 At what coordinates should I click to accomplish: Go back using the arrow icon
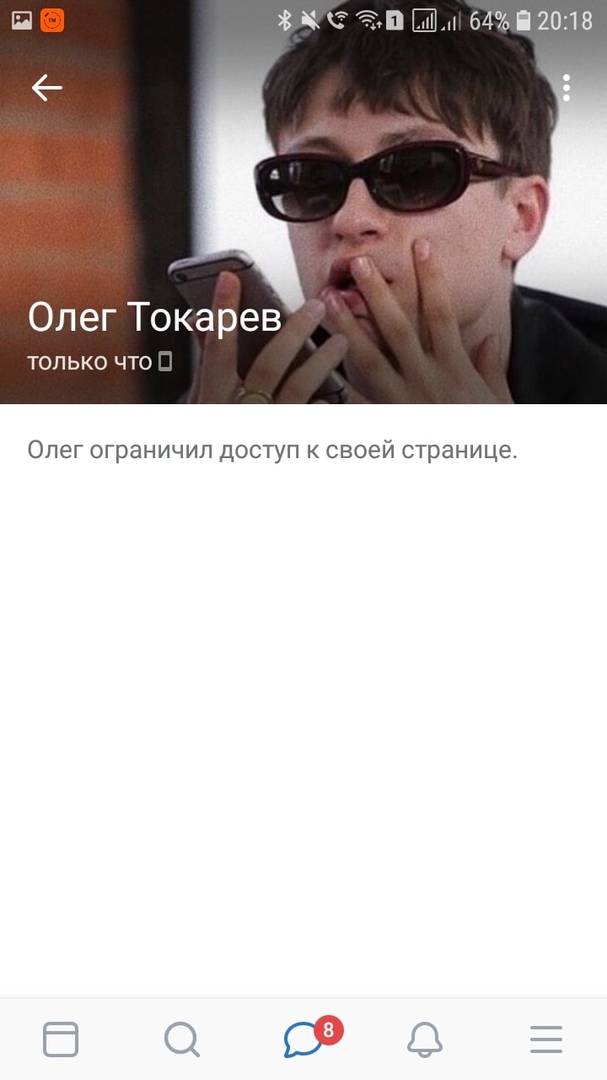47,88
